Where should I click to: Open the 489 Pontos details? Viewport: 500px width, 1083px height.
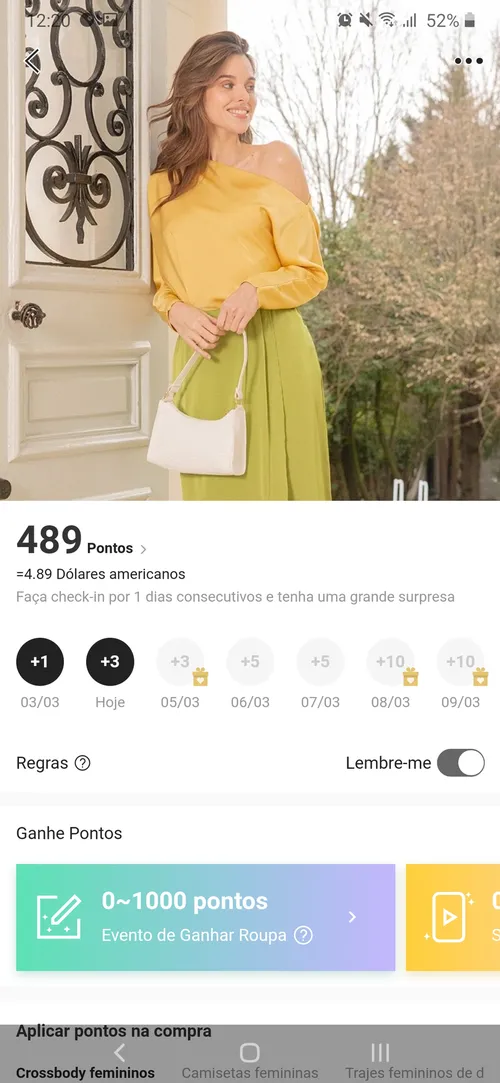[x=81, y=542]
